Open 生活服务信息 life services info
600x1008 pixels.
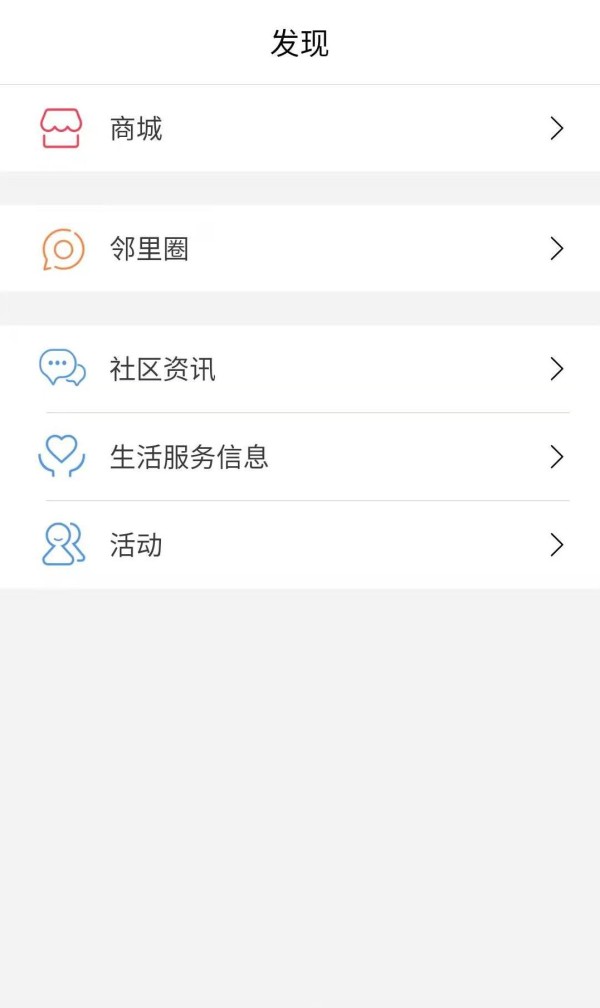300,457
